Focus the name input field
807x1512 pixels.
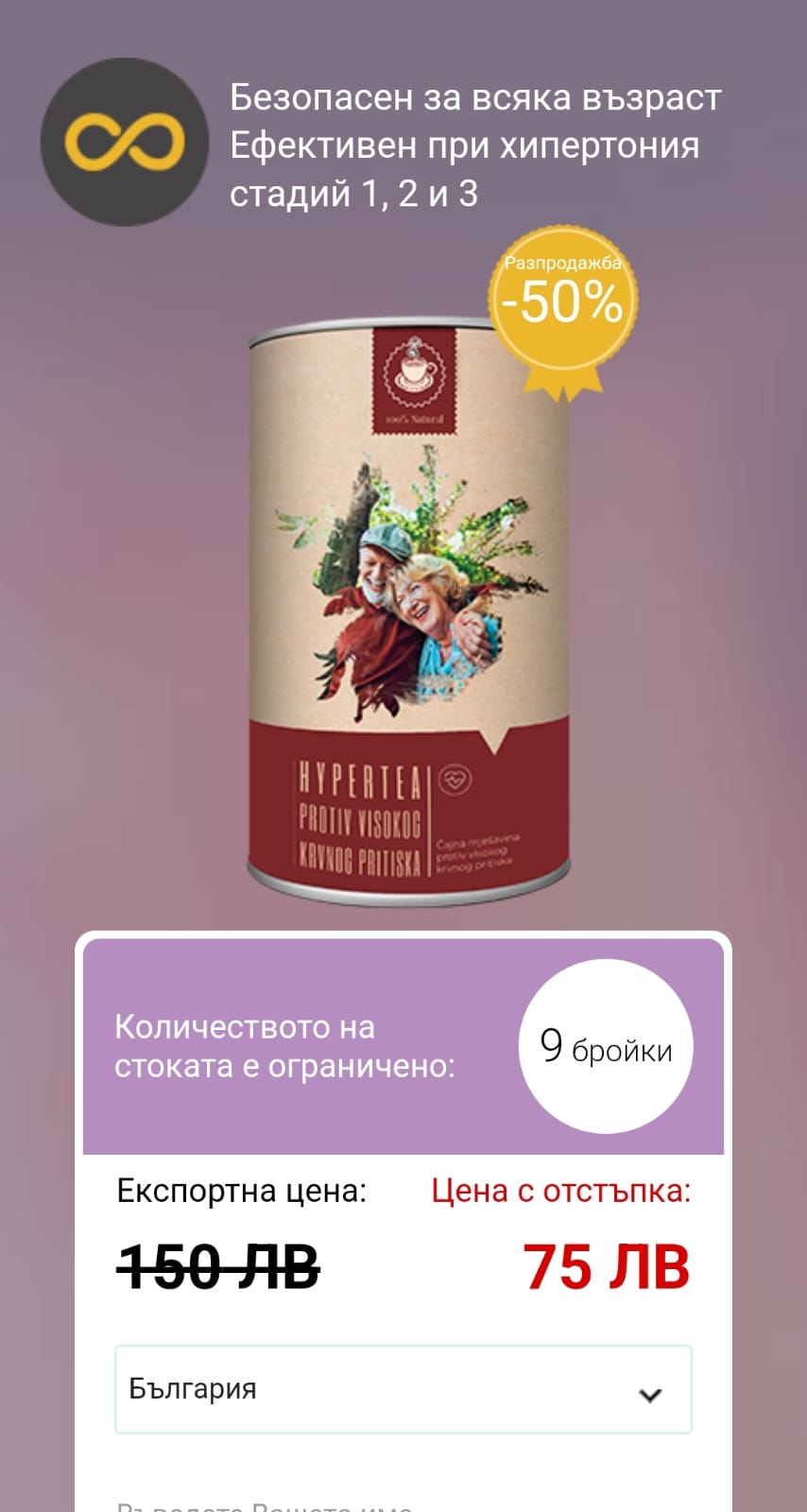(403, 1503)
